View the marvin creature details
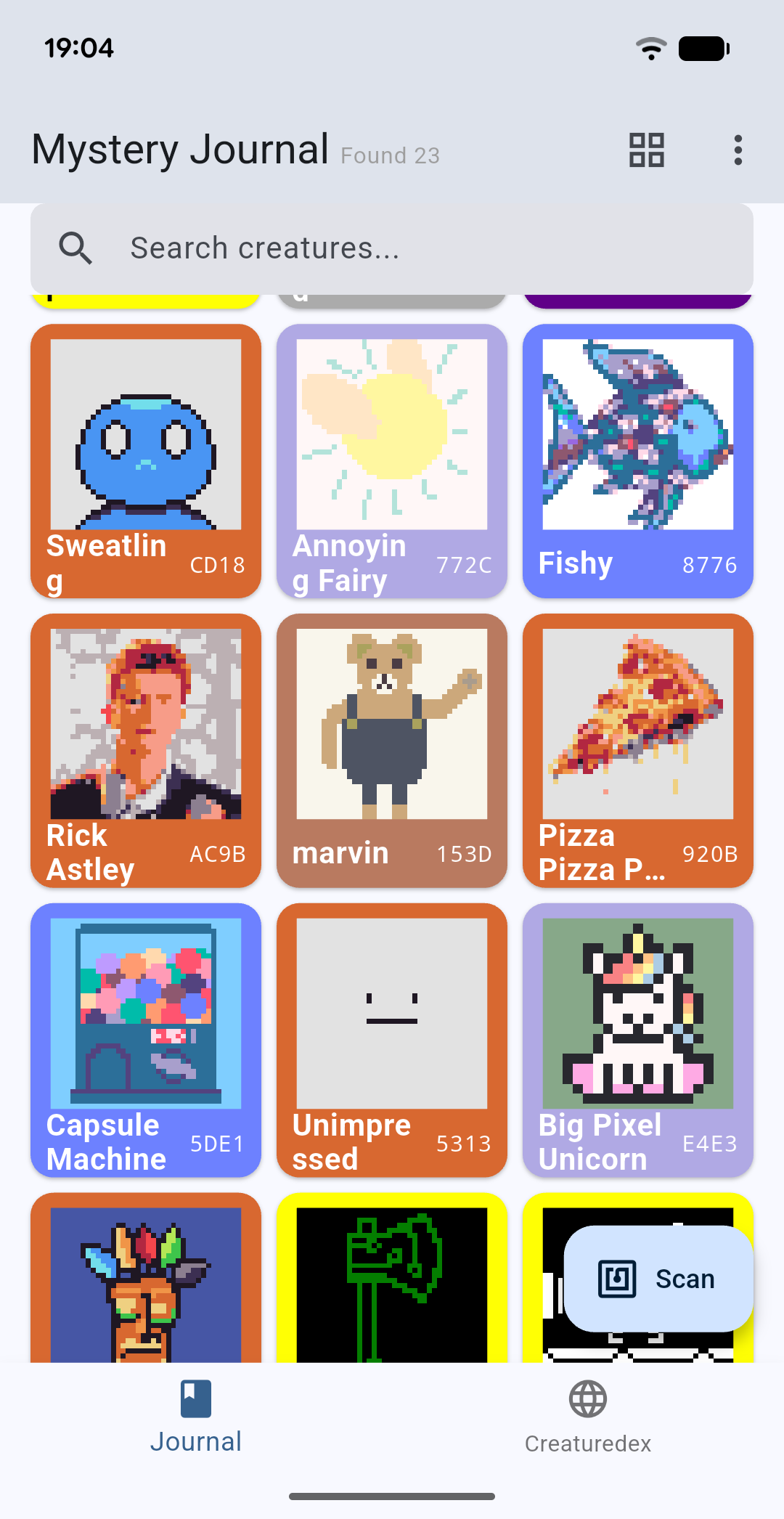784x1519 pixels. coord(392,751)
